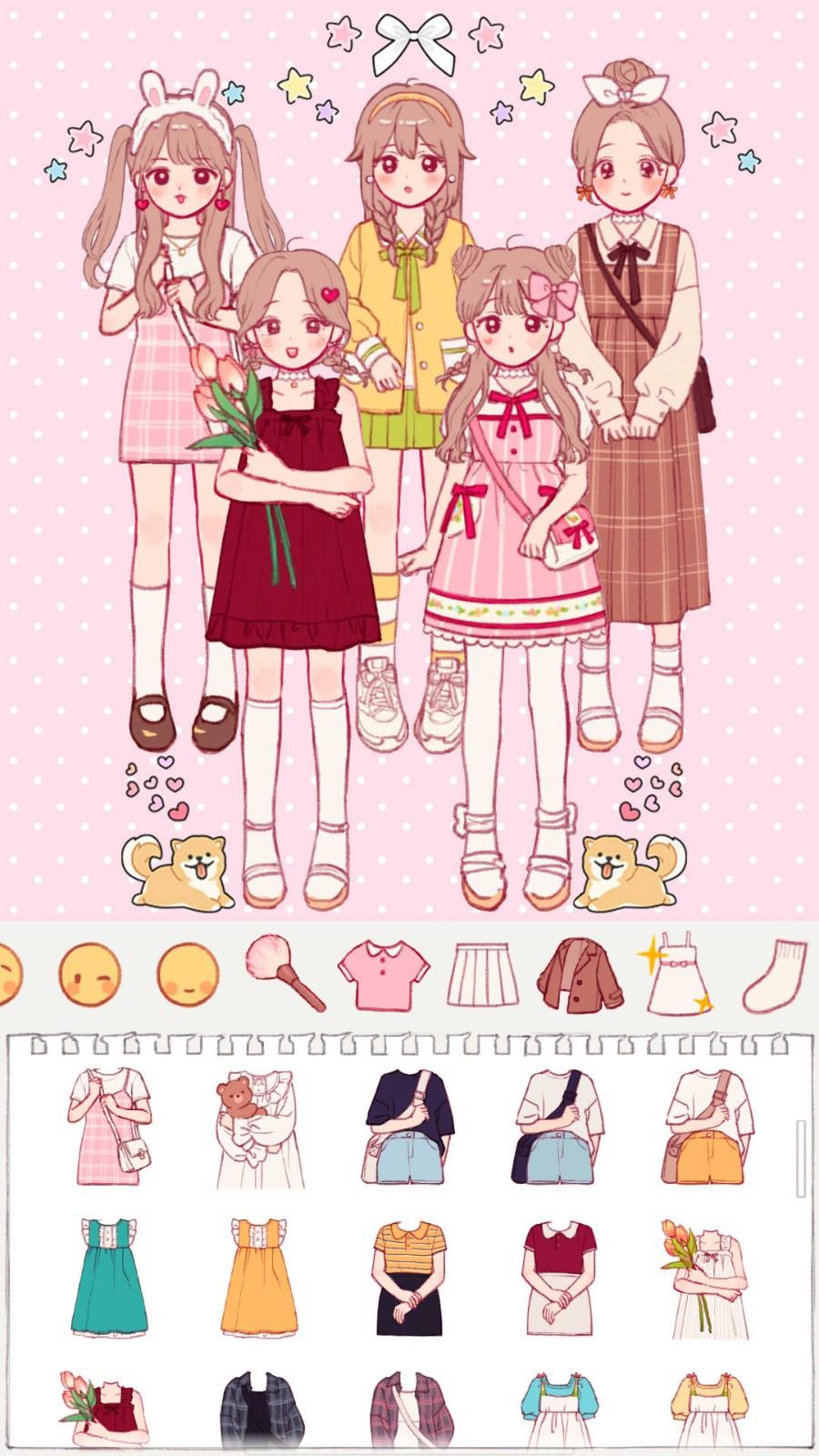Apply the orange ruffle sleeveless dress
This screenshot has height=1456, width=819.
(x=258, y=1276)
